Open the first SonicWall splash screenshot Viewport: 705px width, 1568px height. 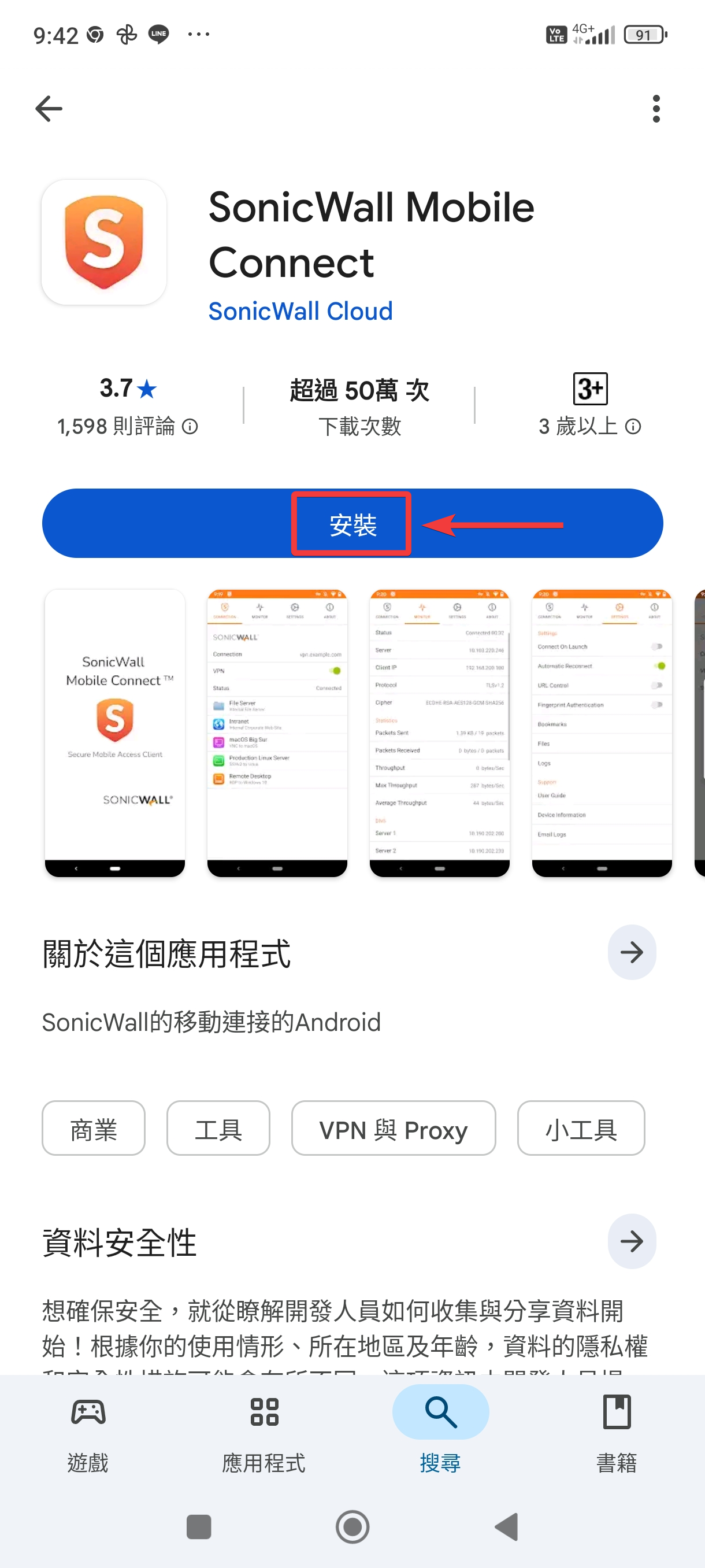(115, 733)
